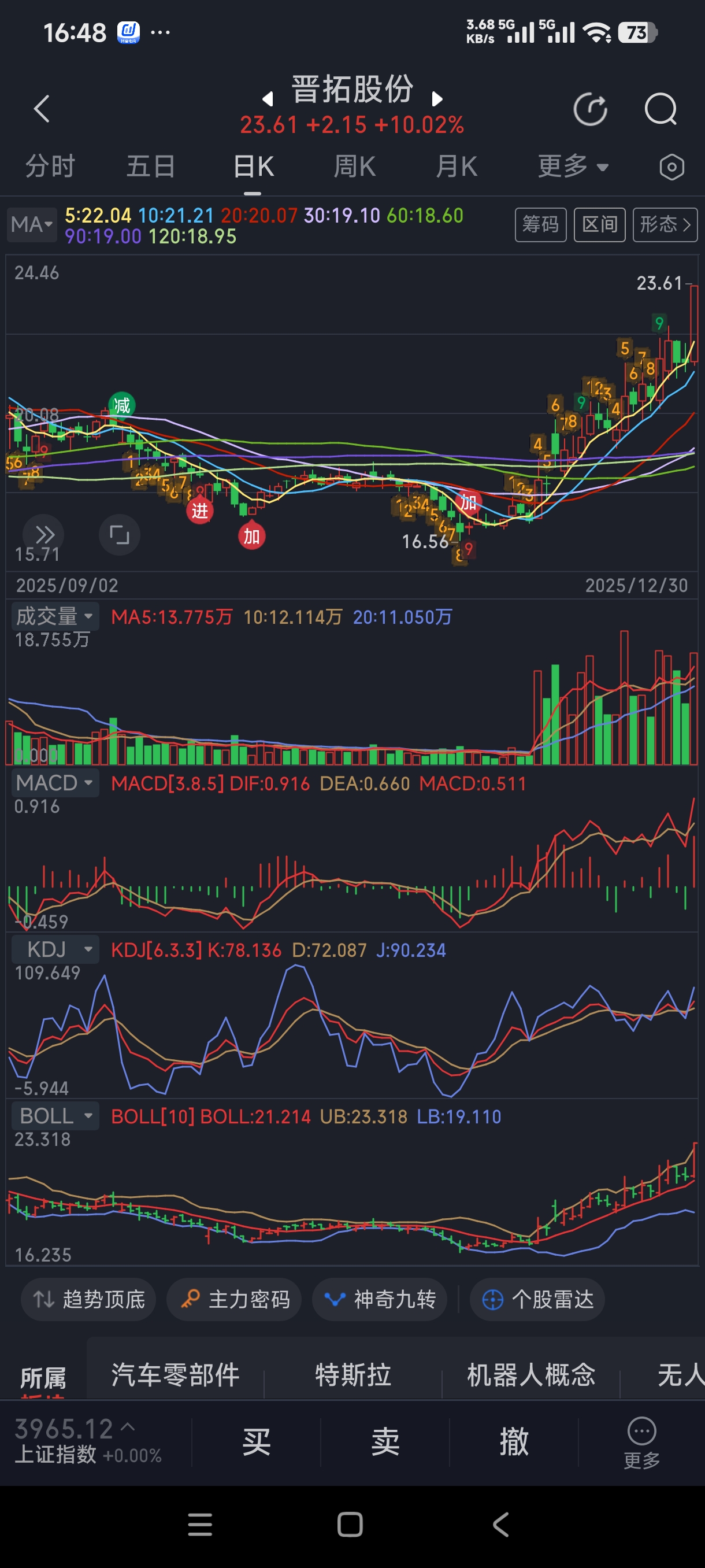Image resolution: width=705 pixels, height=1568 pixels.
Task: Open the search icon
Action: pyautogui.click(x=660, y=110)
